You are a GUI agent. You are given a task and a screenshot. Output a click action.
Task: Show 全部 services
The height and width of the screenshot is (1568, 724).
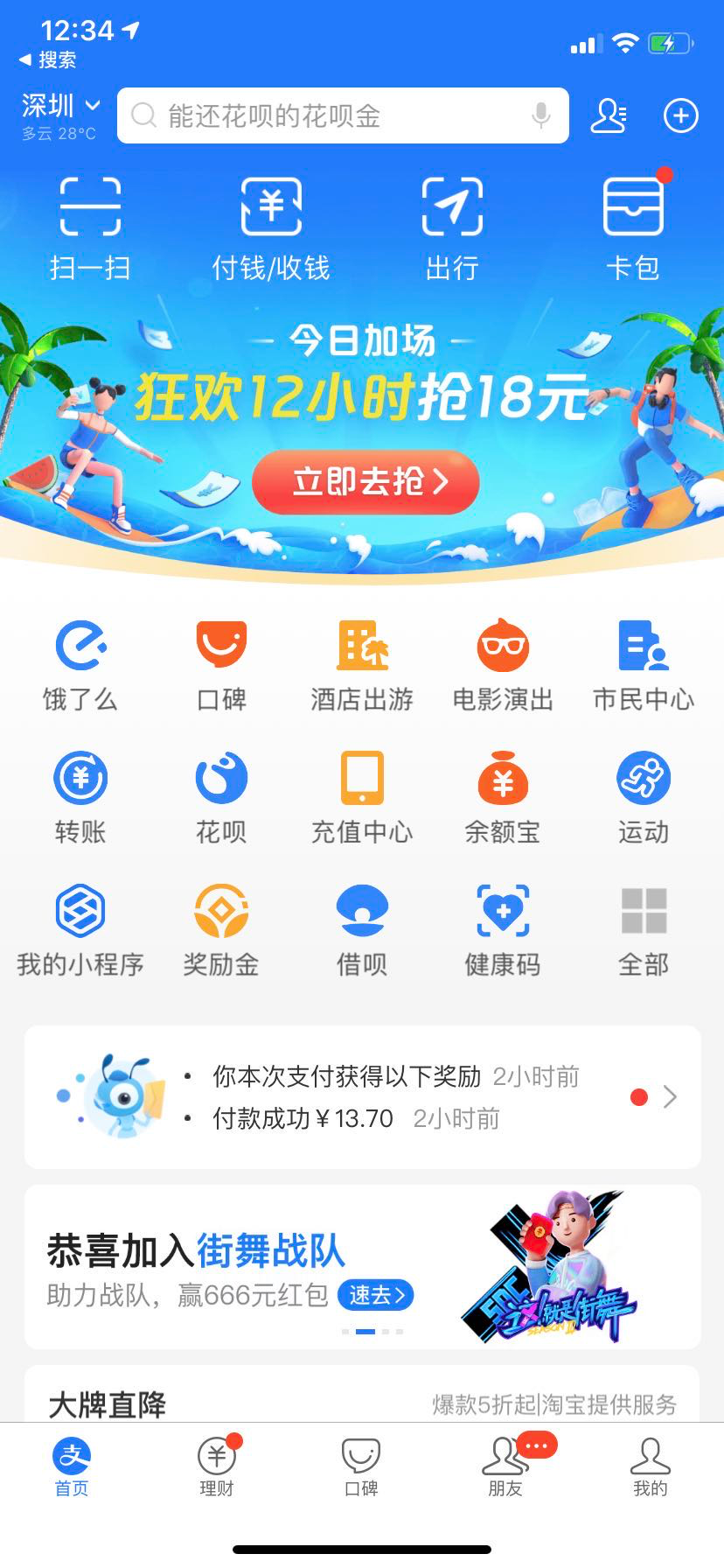coord(644,929)
